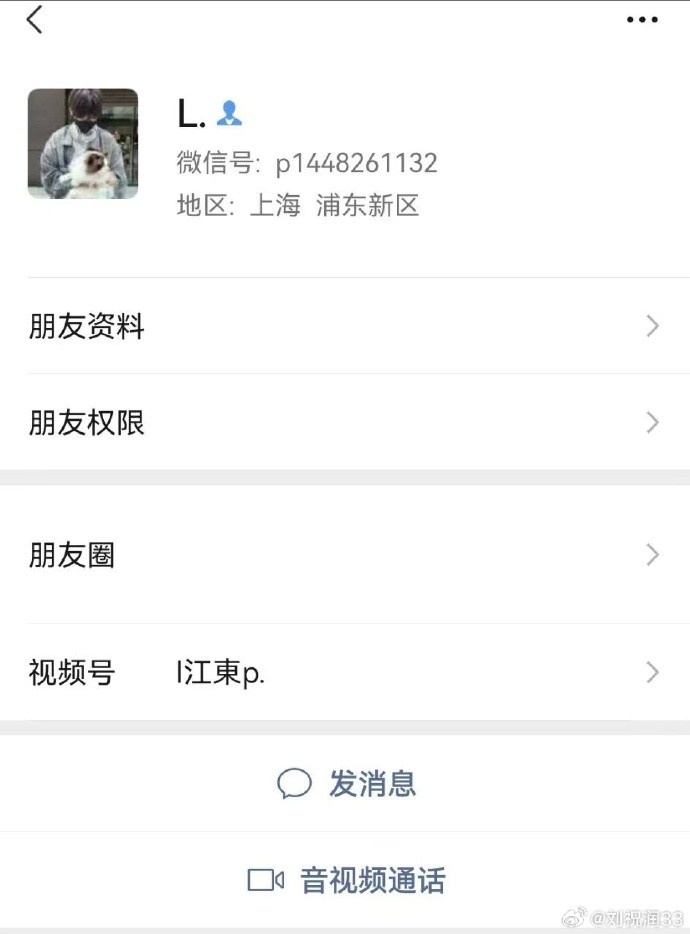Open 朋友权限 settings
The height and width of the screenshot is (934, 690).
tap(345, 422)
